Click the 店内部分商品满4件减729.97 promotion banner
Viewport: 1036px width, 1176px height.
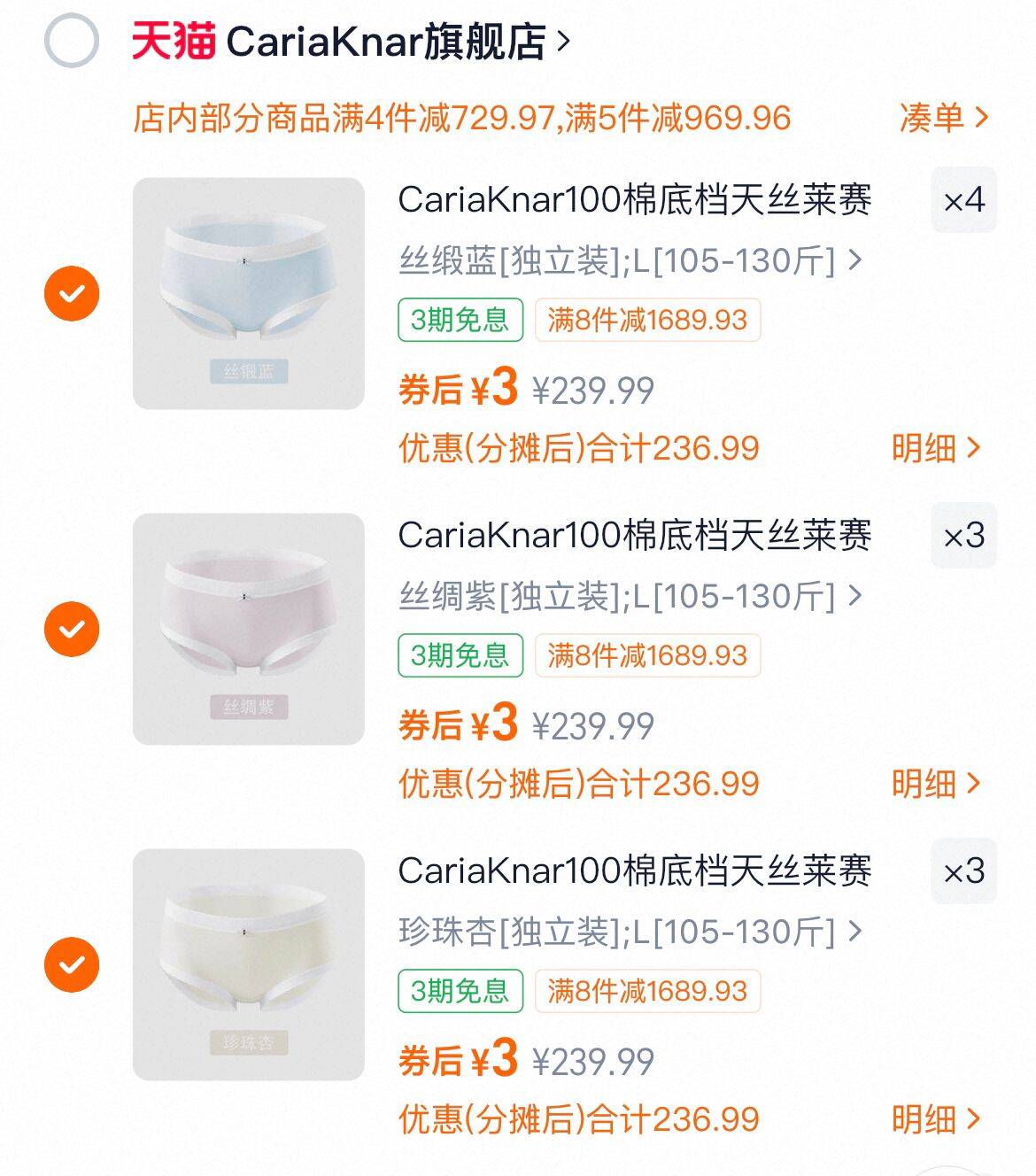pos(460,117)
